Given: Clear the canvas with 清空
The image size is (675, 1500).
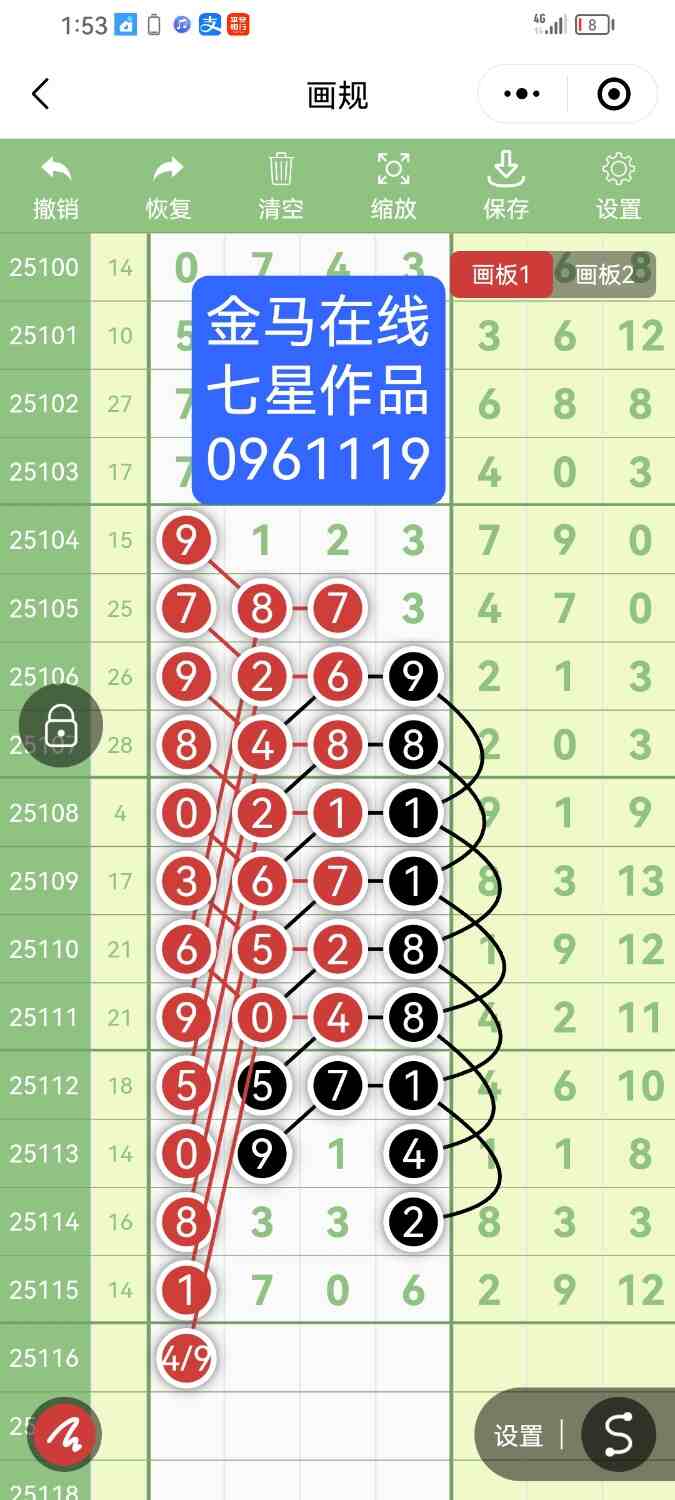Looking at the screenshot, I should [x=281, y=186].
